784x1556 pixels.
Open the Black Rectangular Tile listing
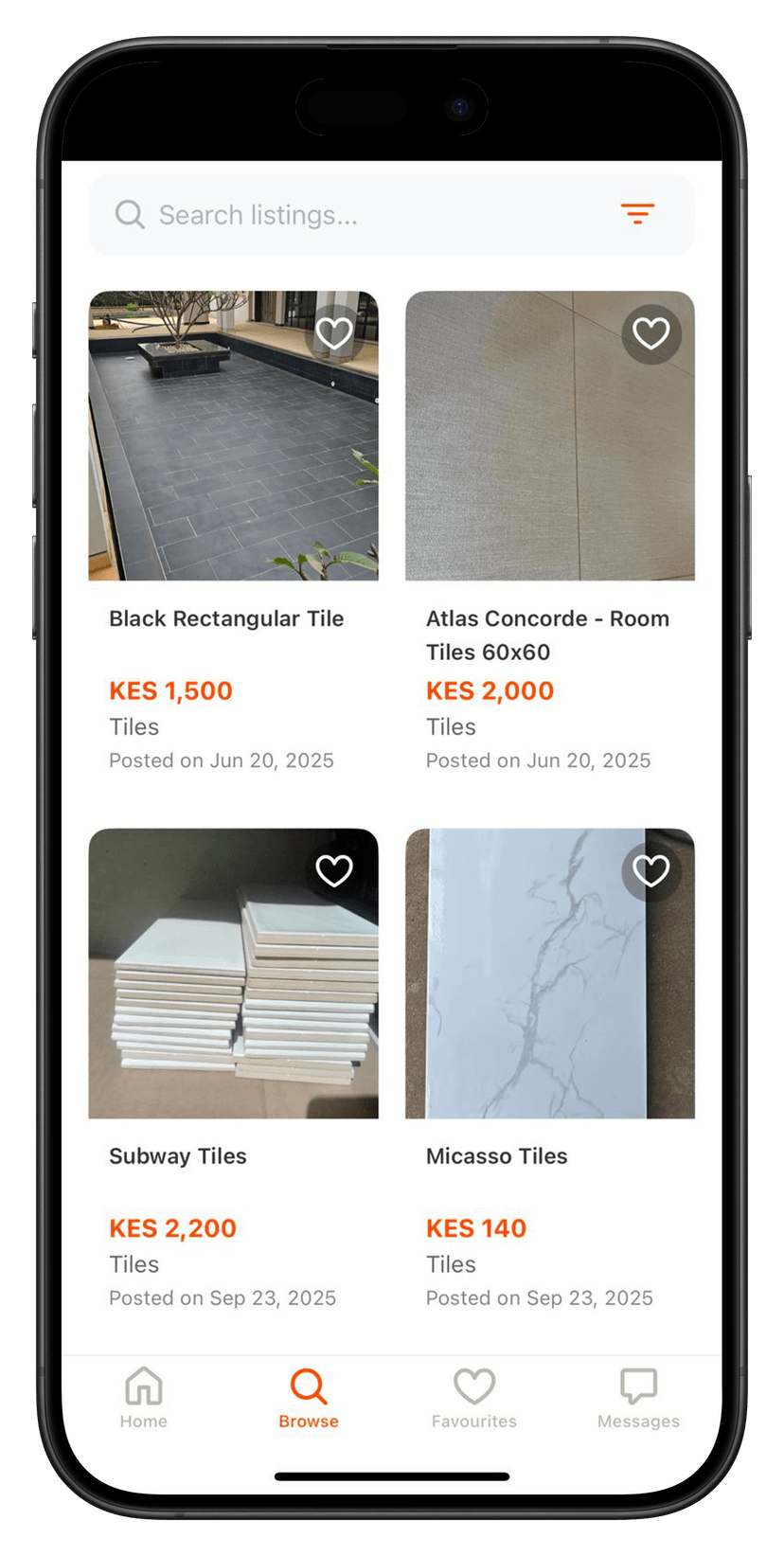click(233, 436)
